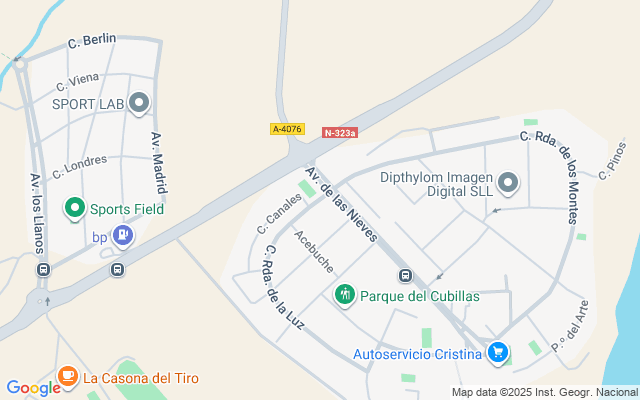640x400 pixels.
Task: Open Autoservicio Cristina shop marker
Action: point(498,352)
